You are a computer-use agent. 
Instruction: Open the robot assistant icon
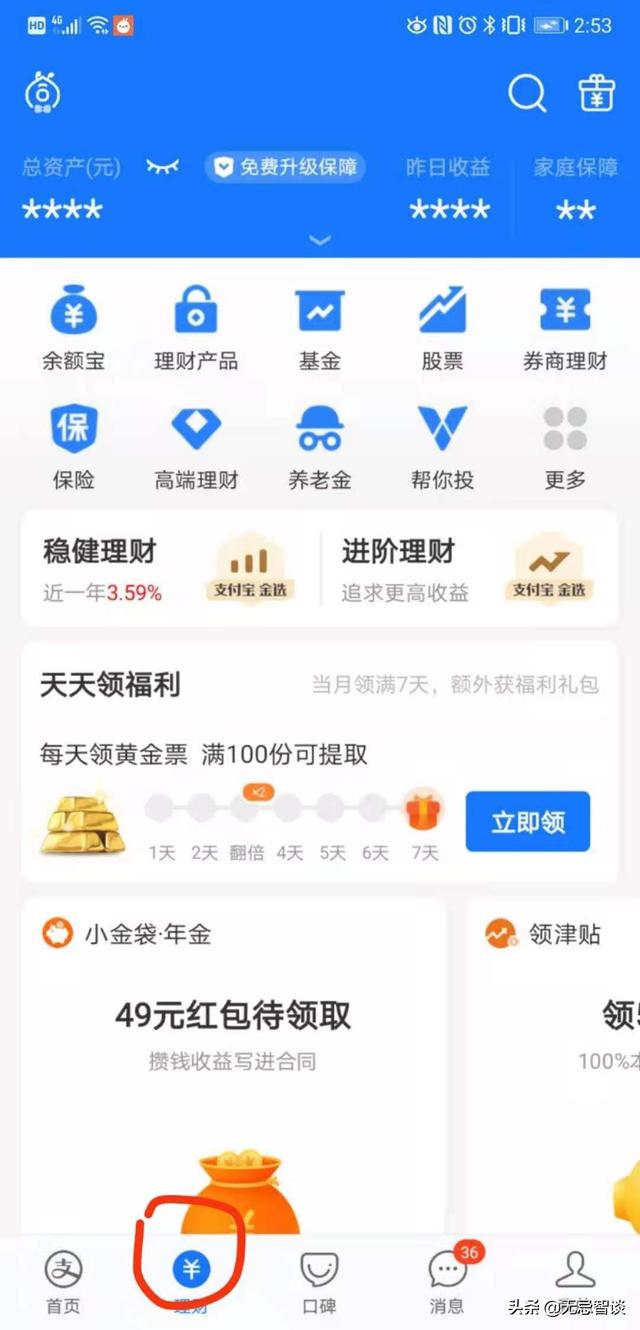coord(43,93)
